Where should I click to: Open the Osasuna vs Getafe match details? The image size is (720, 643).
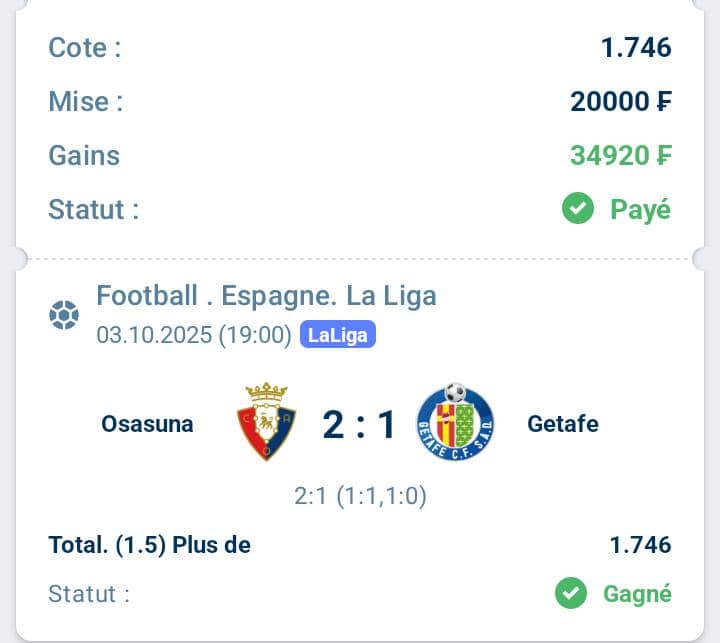359,425
